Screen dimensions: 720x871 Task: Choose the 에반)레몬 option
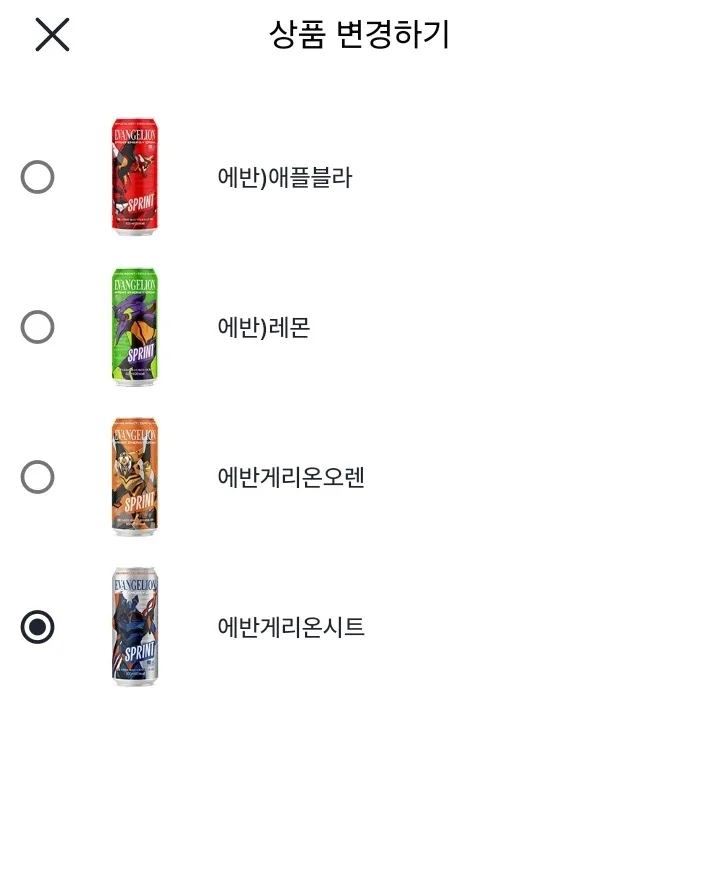(37, 327)
